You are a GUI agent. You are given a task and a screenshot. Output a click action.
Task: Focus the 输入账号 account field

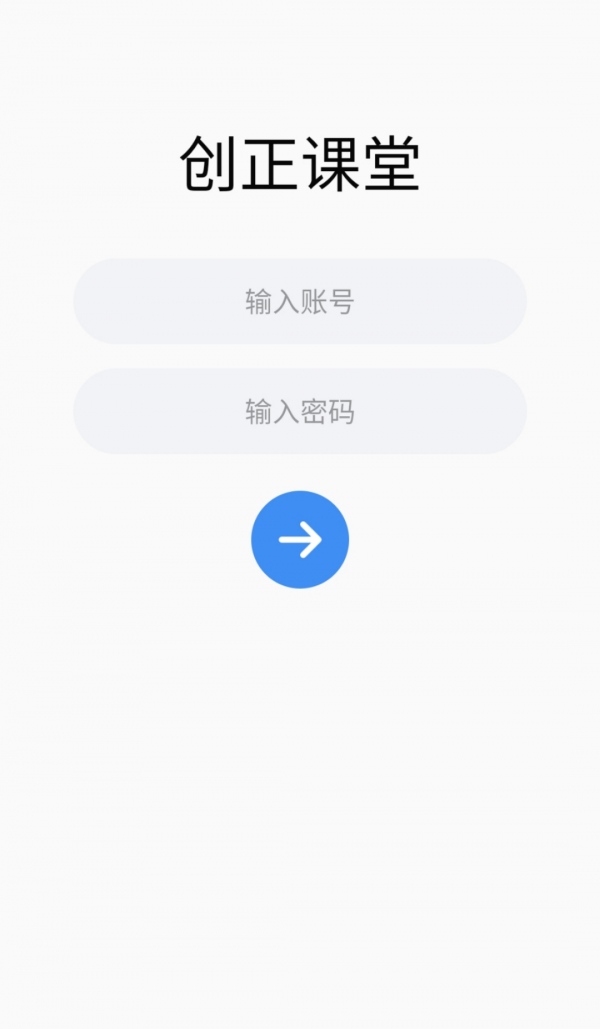(x=300, y=301)
